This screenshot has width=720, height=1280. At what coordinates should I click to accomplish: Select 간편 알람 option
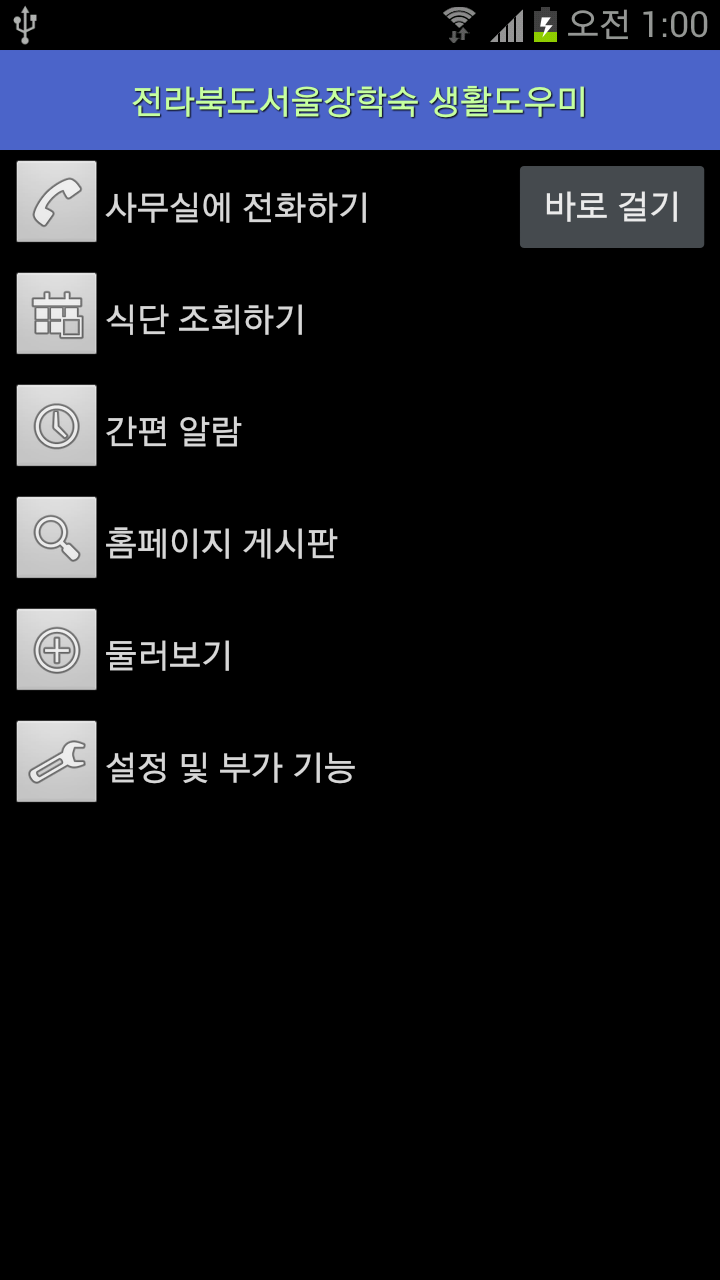[x=173, y=431]
